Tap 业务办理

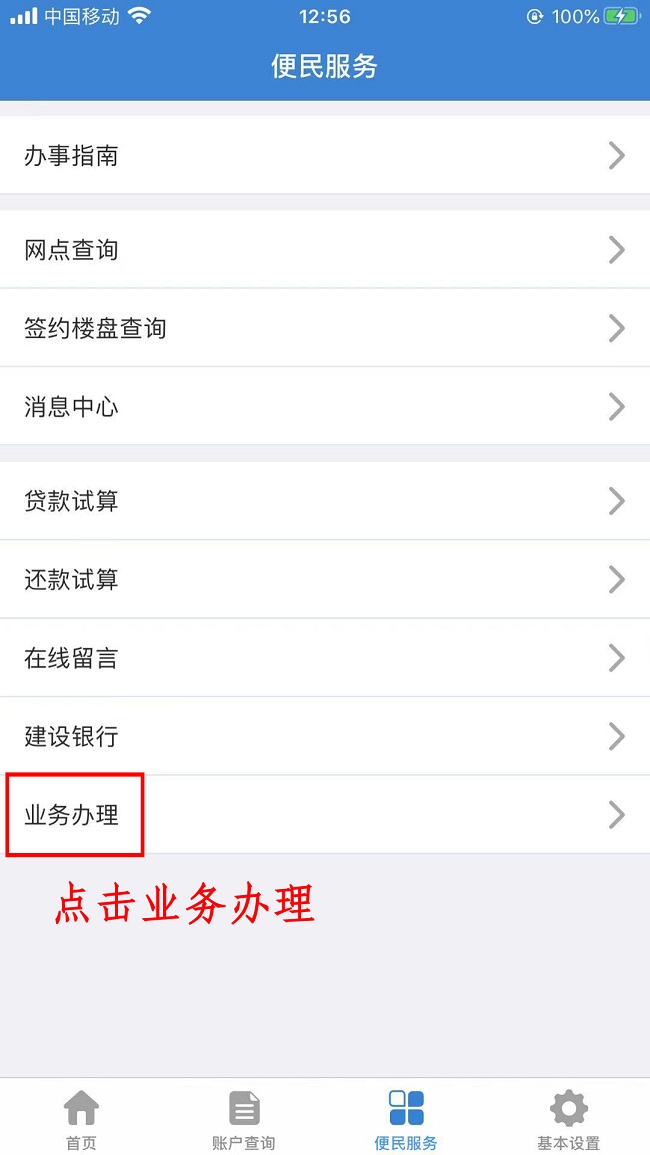point(325,815)
